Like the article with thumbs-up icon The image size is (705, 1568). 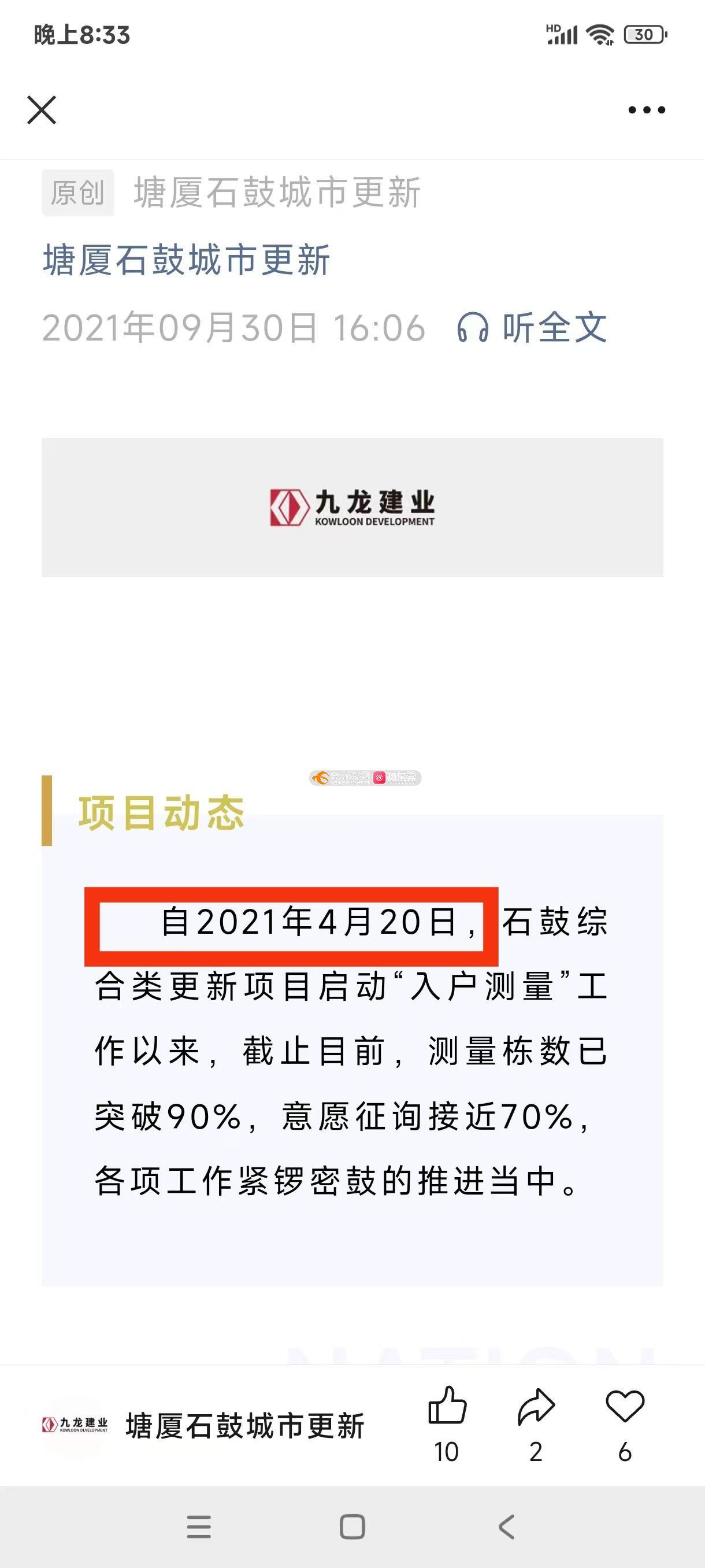click(x=447, y=1405)
